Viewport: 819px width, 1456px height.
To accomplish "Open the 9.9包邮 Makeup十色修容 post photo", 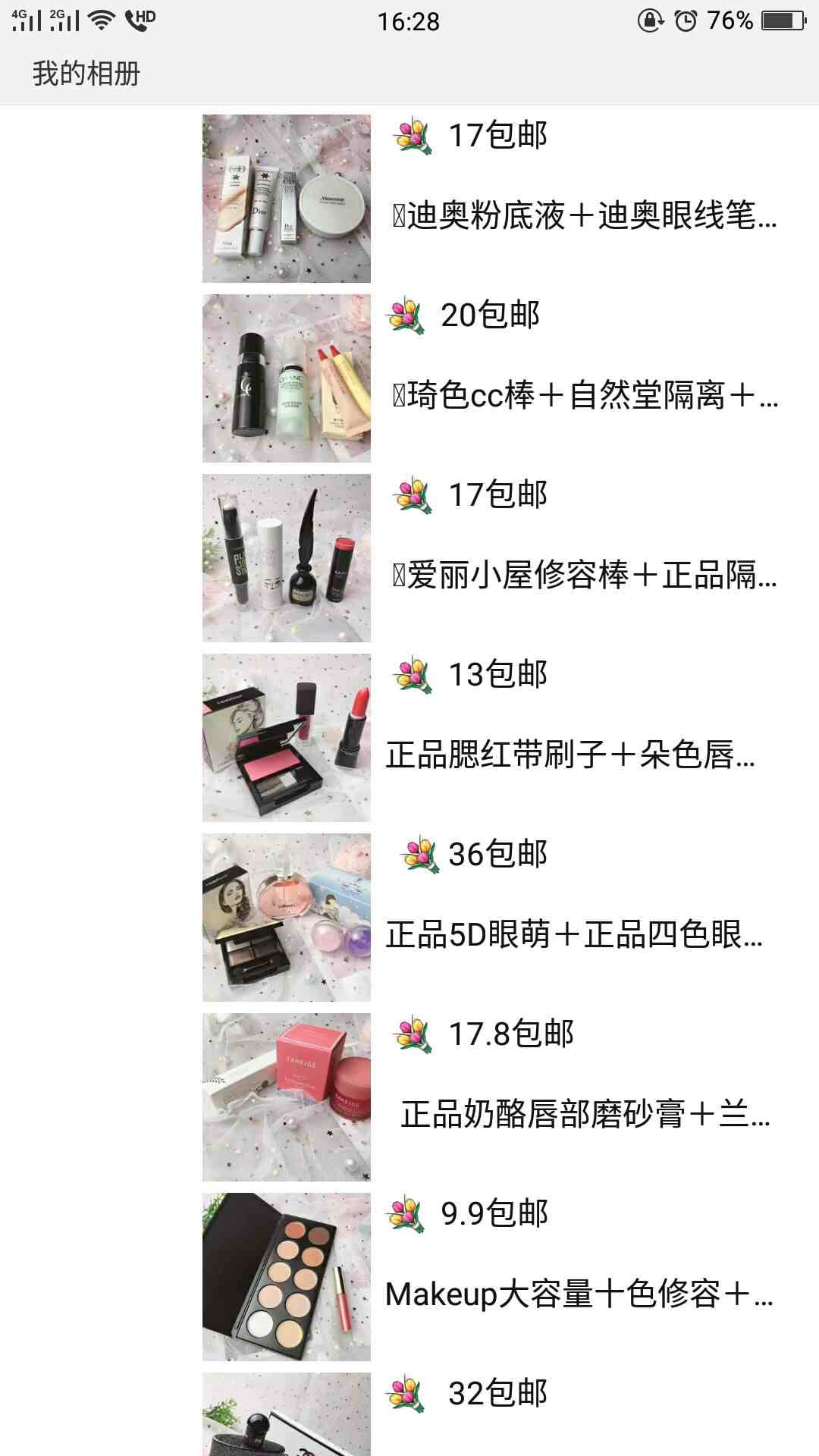I will pyautogui.click(x=286, y=1277).
